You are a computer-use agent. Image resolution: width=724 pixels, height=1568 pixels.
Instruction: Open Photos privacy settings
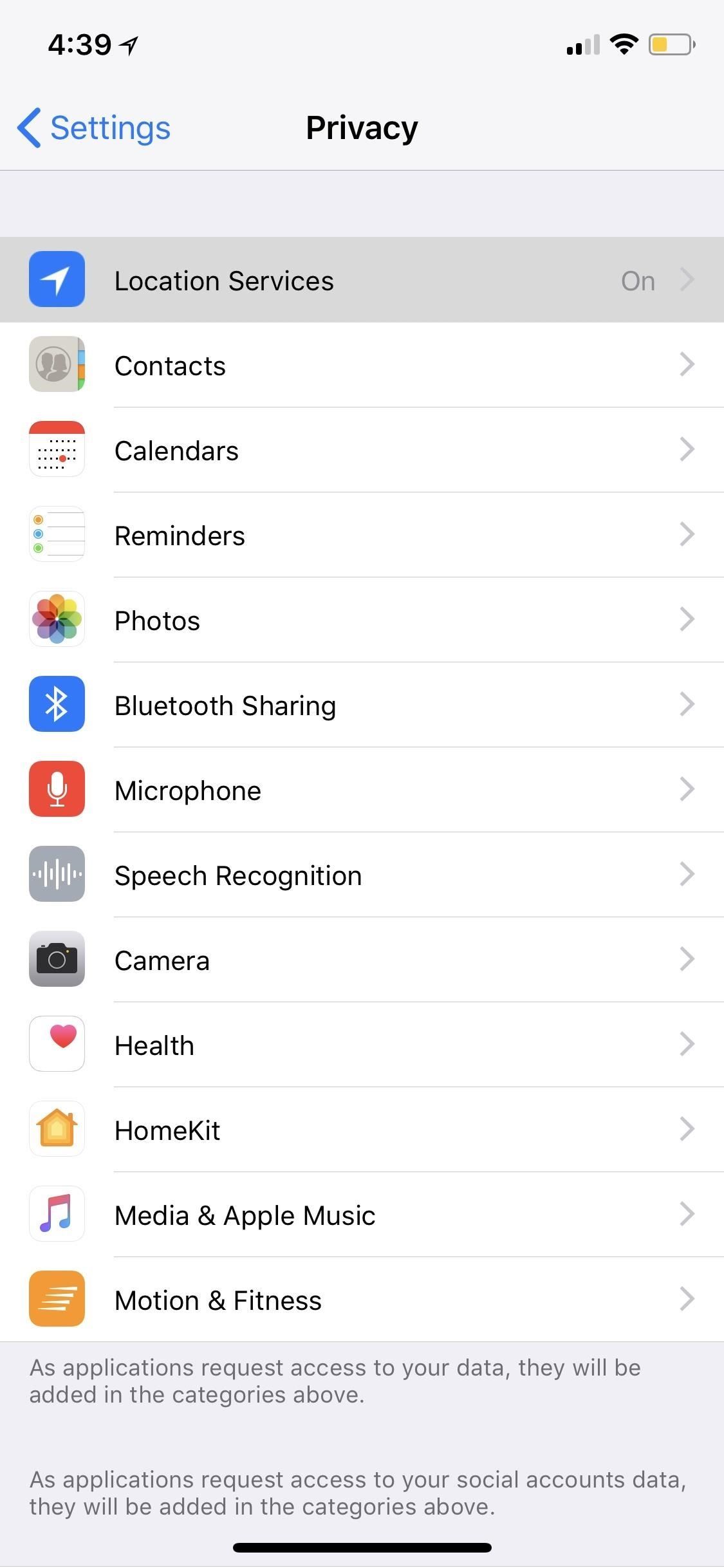pyautogui.click(x=362, y=620)
